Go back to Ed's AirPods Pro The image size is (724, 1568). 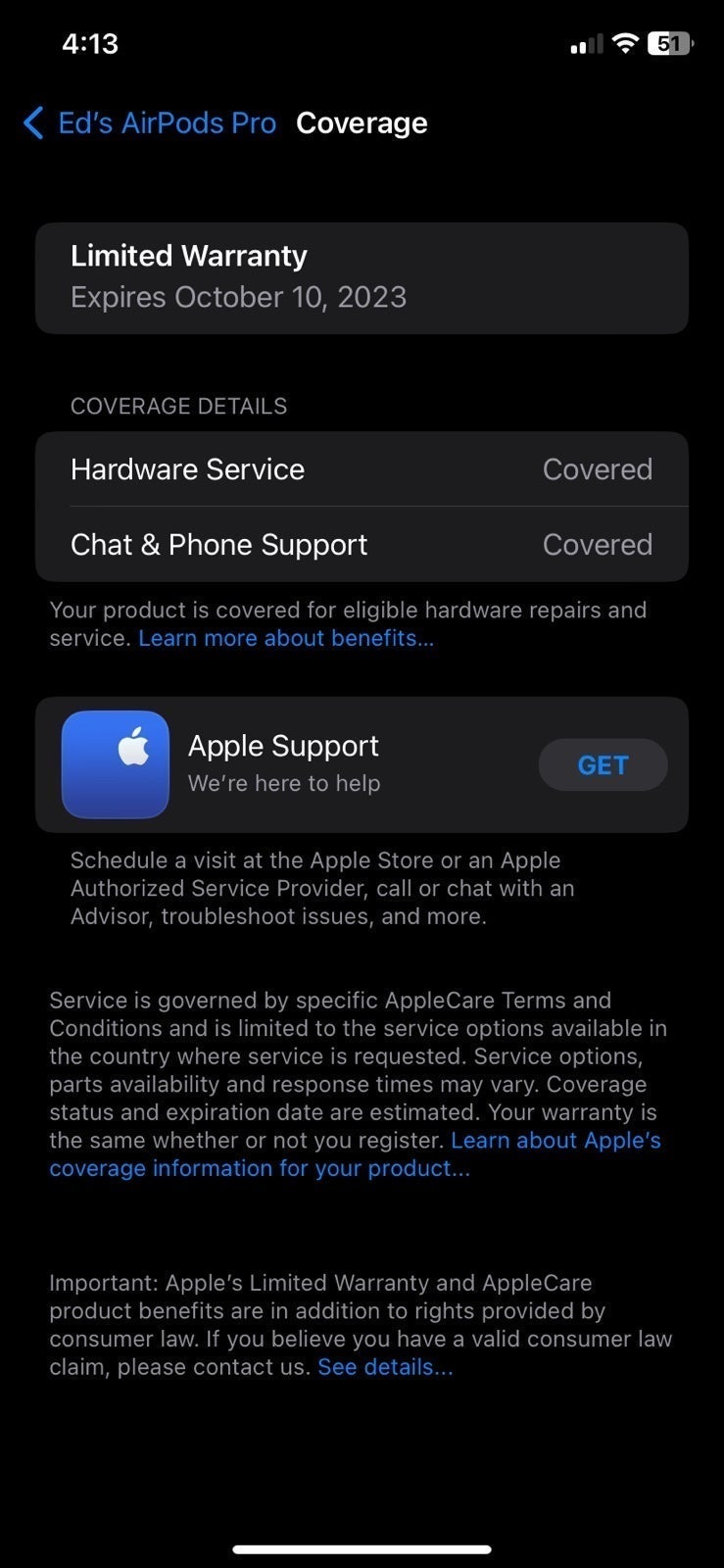(x=149, y=123)
